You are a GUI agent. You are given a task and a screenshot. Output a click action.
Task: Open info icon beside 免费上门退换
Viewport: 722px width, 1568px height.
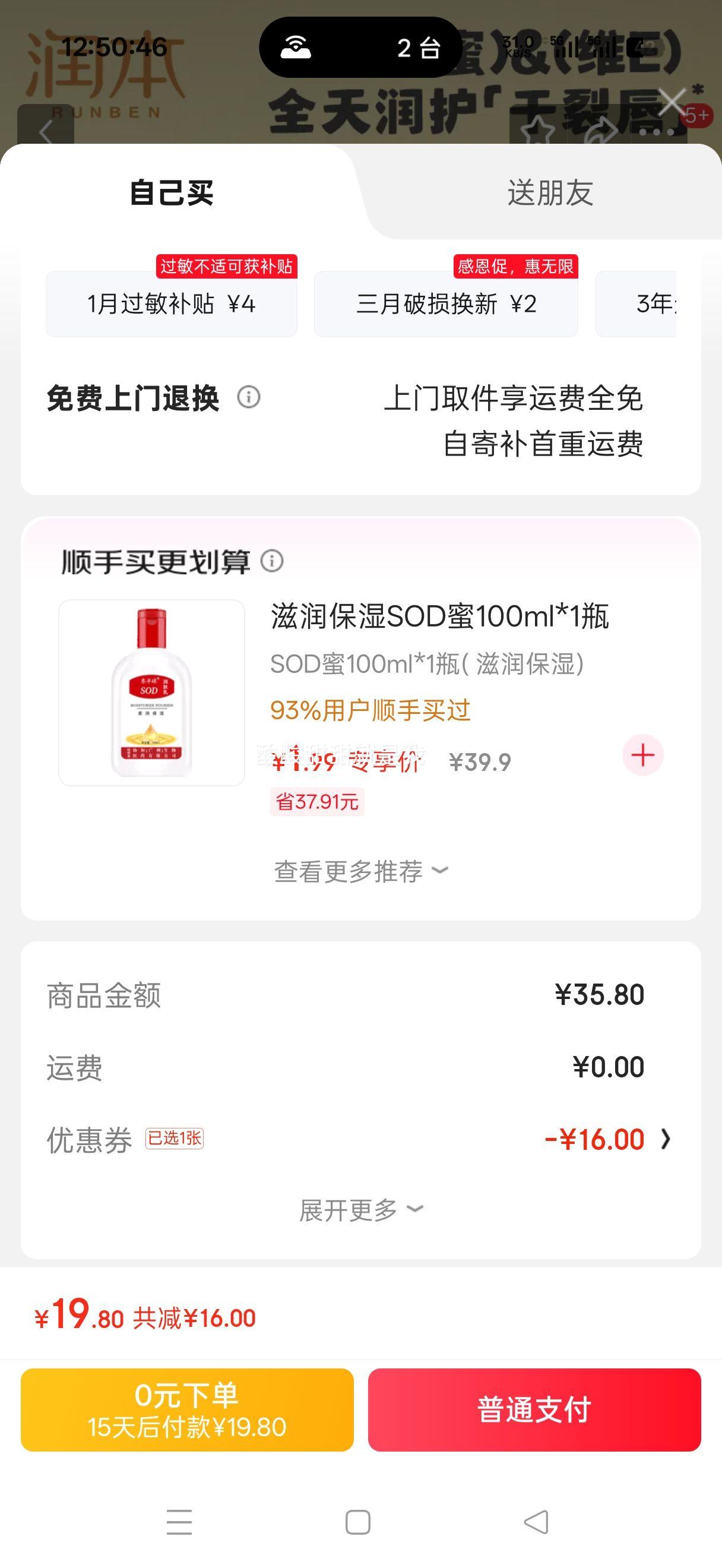pos(248,397)
